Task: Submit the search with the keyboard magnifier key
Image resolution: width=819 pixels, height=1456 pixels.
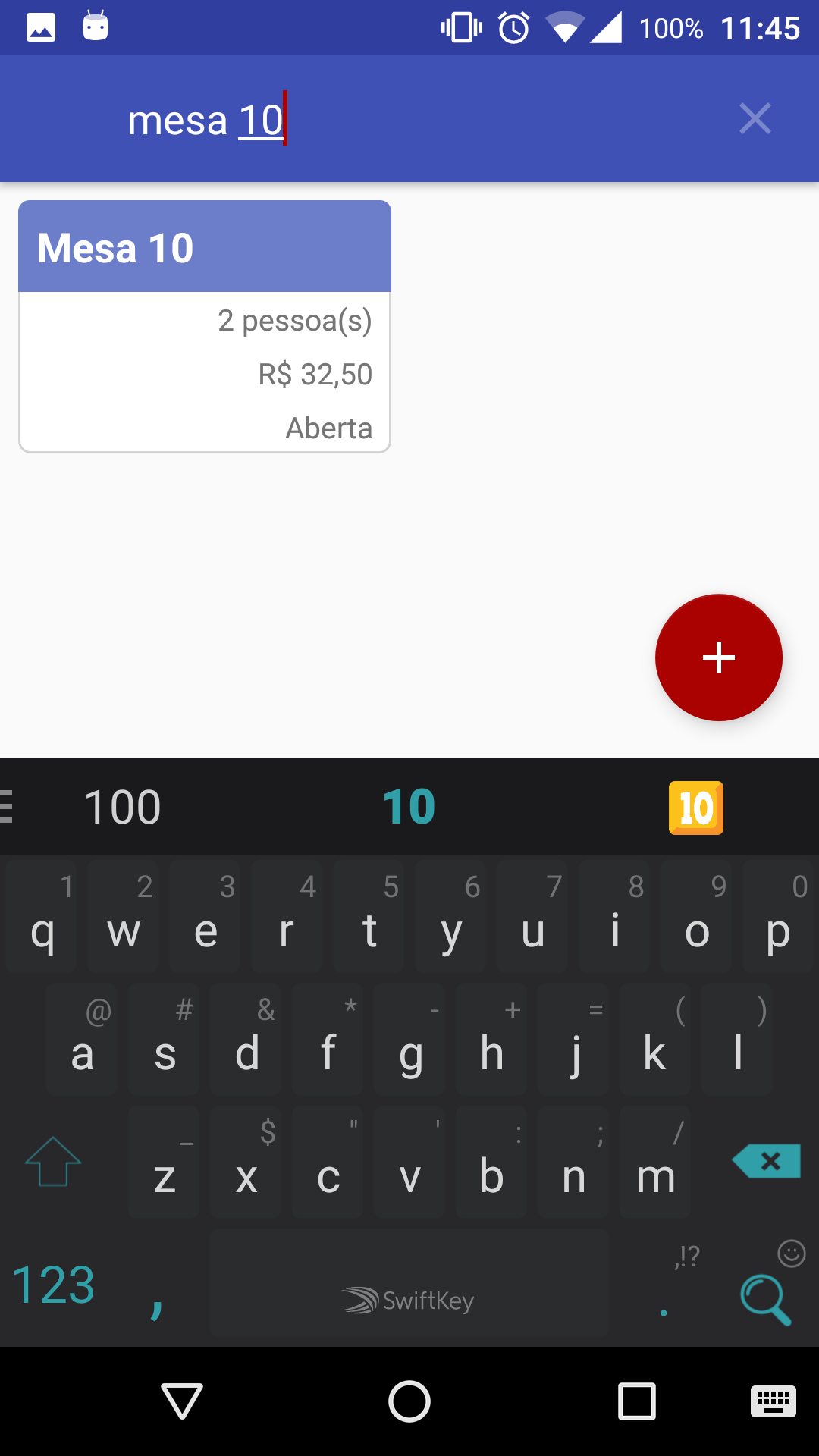Action: (x=765, y=1298)
